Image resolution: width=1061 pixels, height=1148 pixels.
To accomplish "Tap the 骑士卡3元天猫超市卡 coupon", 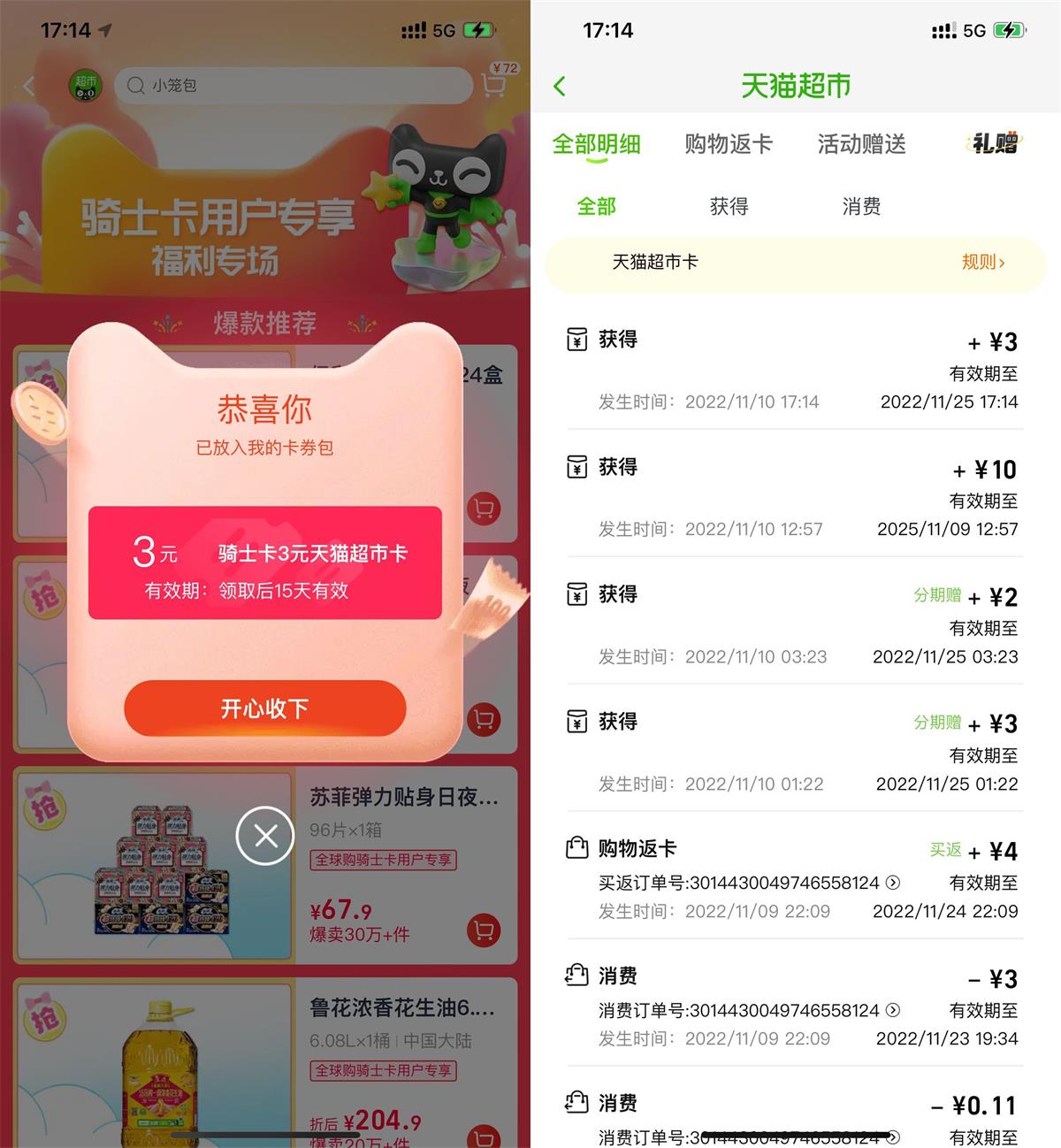I will [x=264, y=563].
